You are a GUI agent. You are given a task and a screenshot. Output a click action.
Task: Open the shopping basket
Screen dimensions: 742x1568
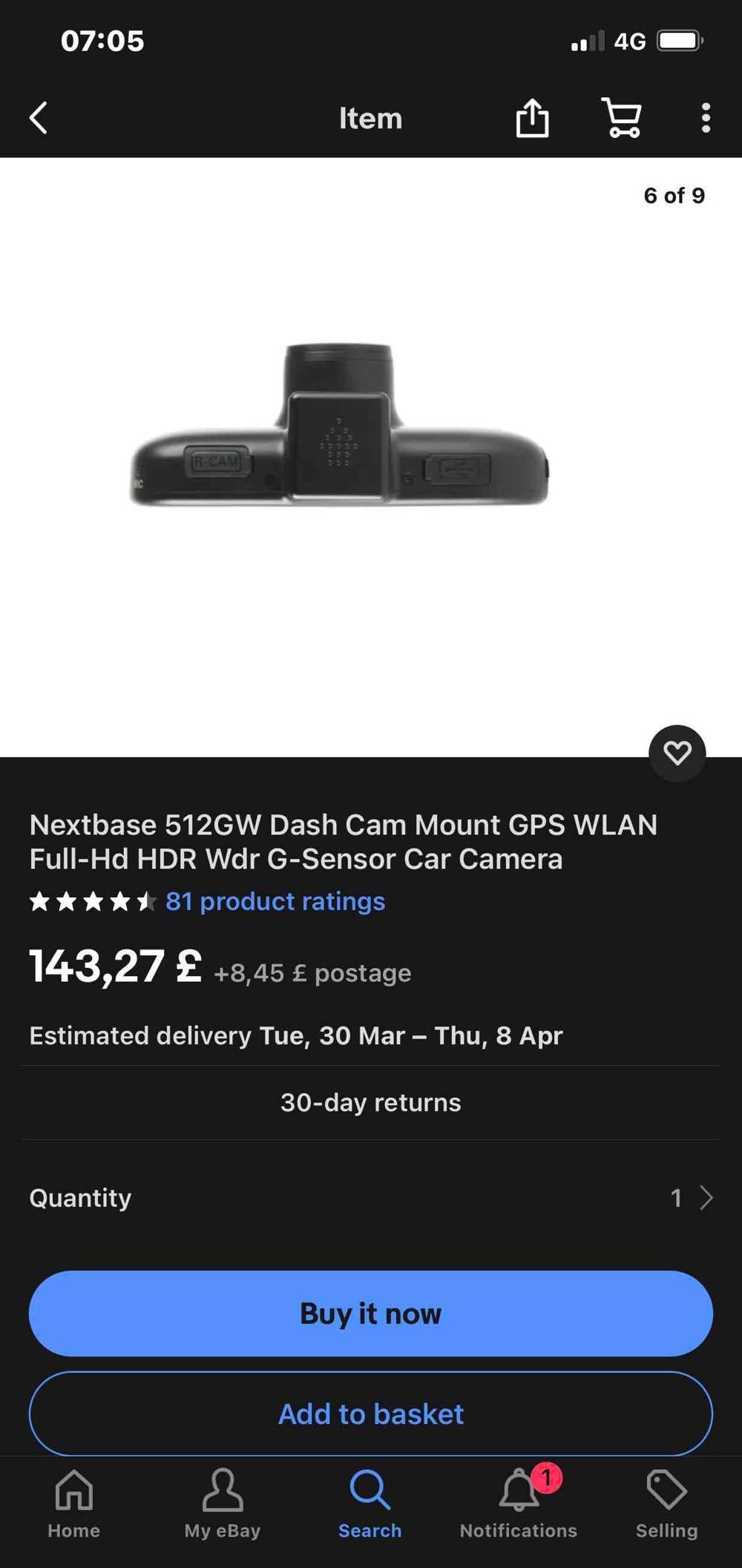click(x=622, y=118)
